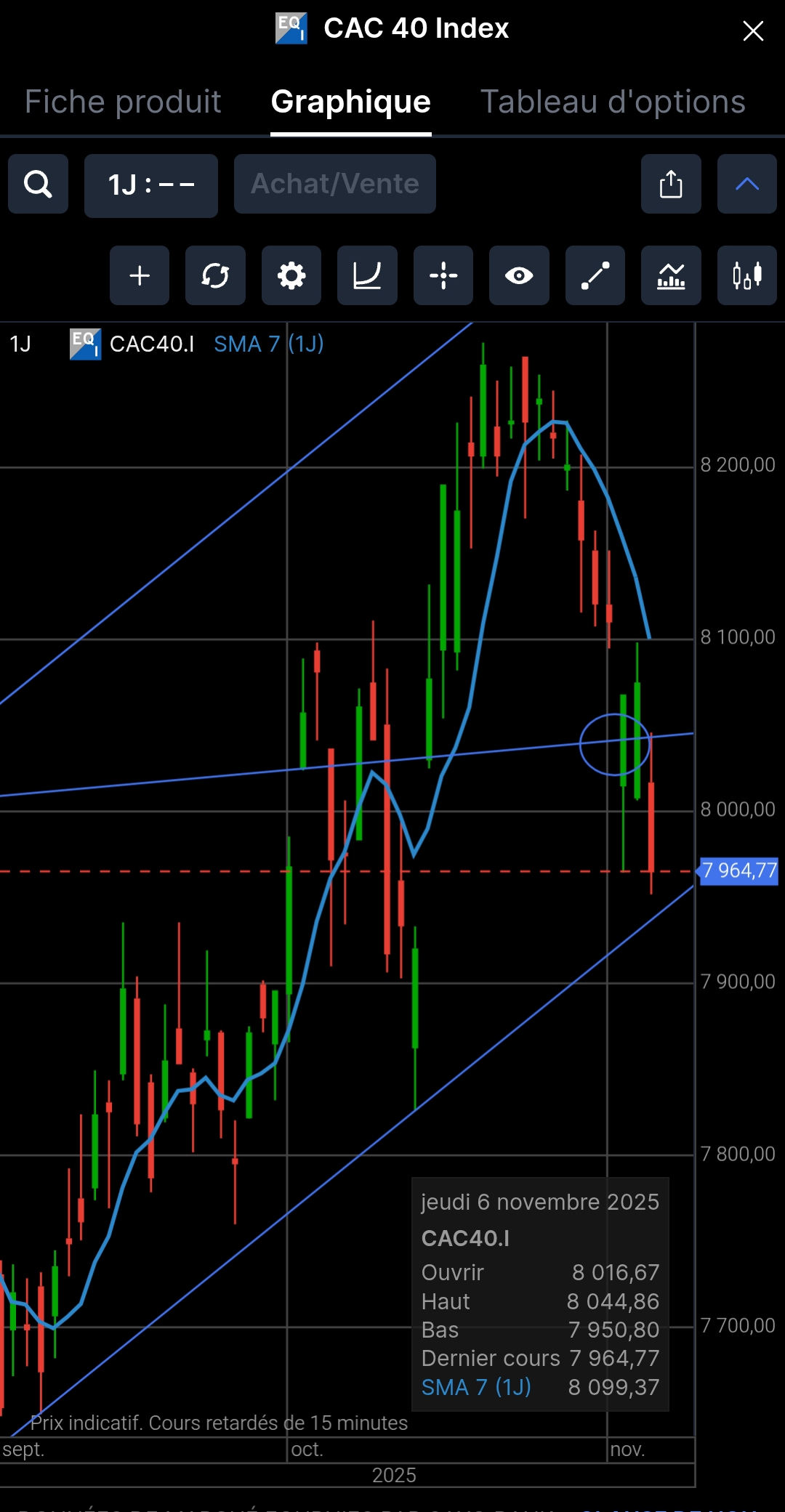Close the CAC 40 Index panel
785x1512 pixels.
click(x=753, y=31)
